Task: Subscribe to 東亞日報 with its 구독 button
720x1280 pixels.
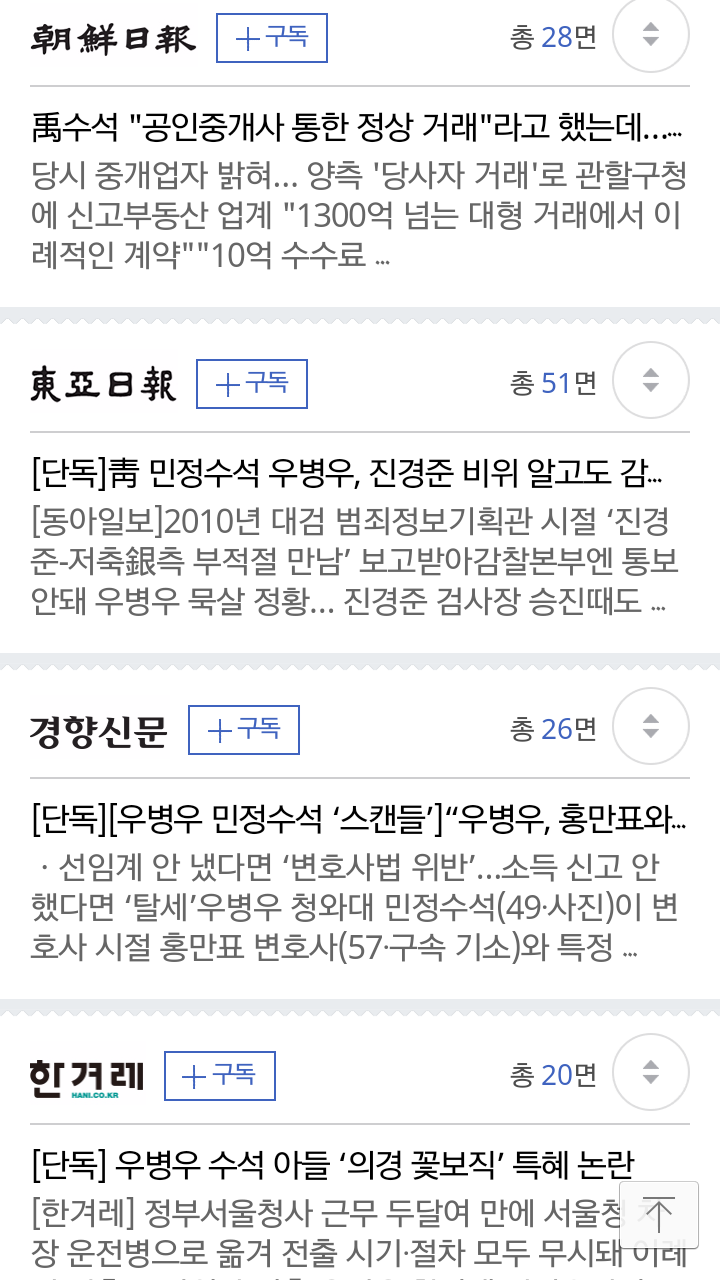Action: (x=252, y=384)
